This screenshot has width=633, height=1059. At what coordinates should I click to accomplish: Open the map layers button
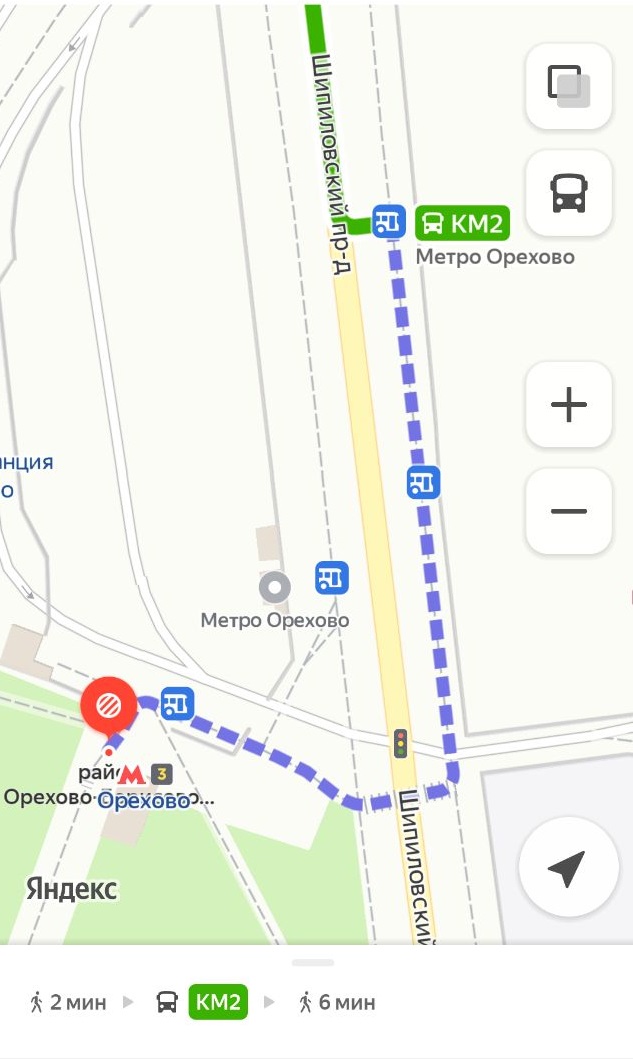tap(569, 86)
